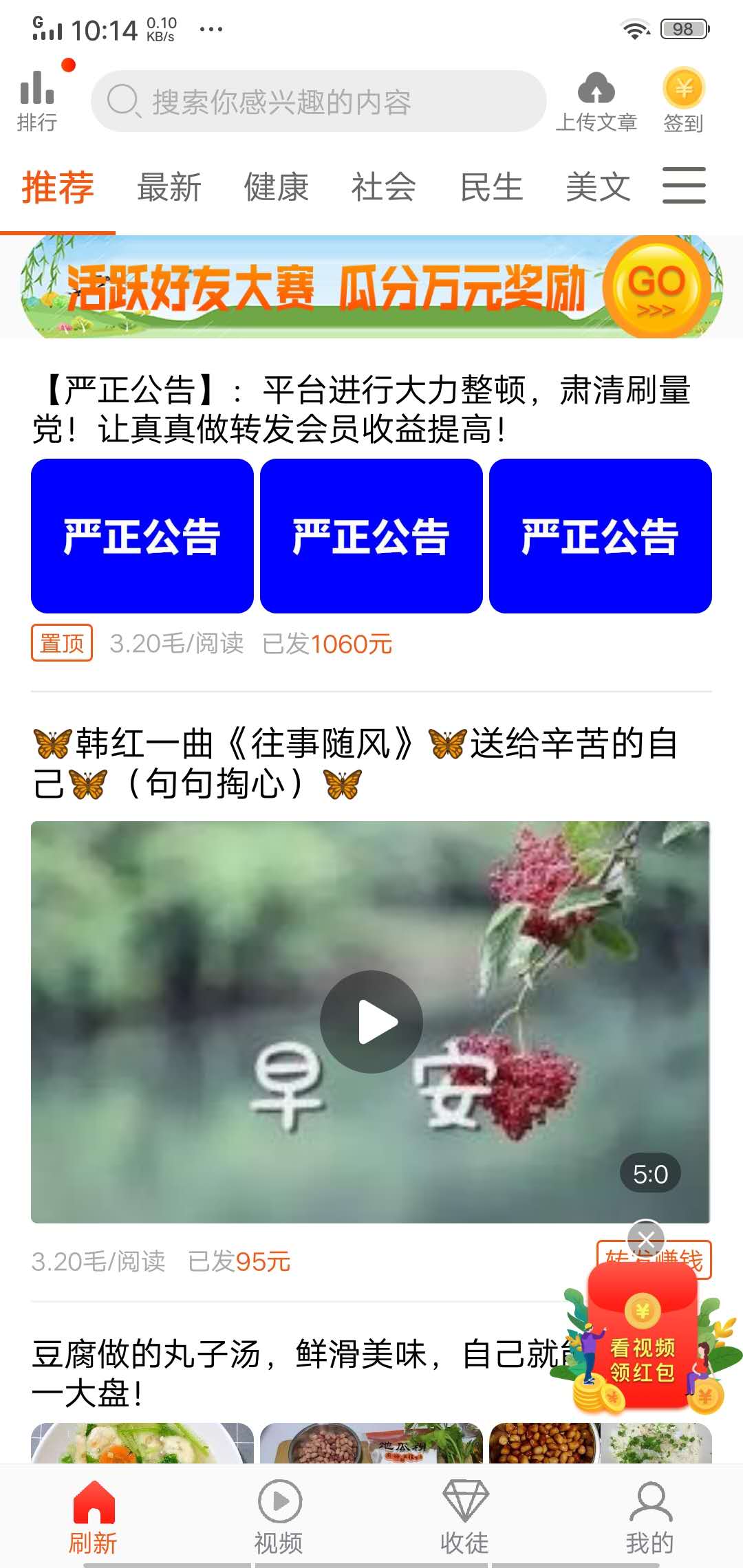Open the 签到 sign-in coin icon
Image resolution: width=743 pixels, height=1568 pixels.
(685, 89)
